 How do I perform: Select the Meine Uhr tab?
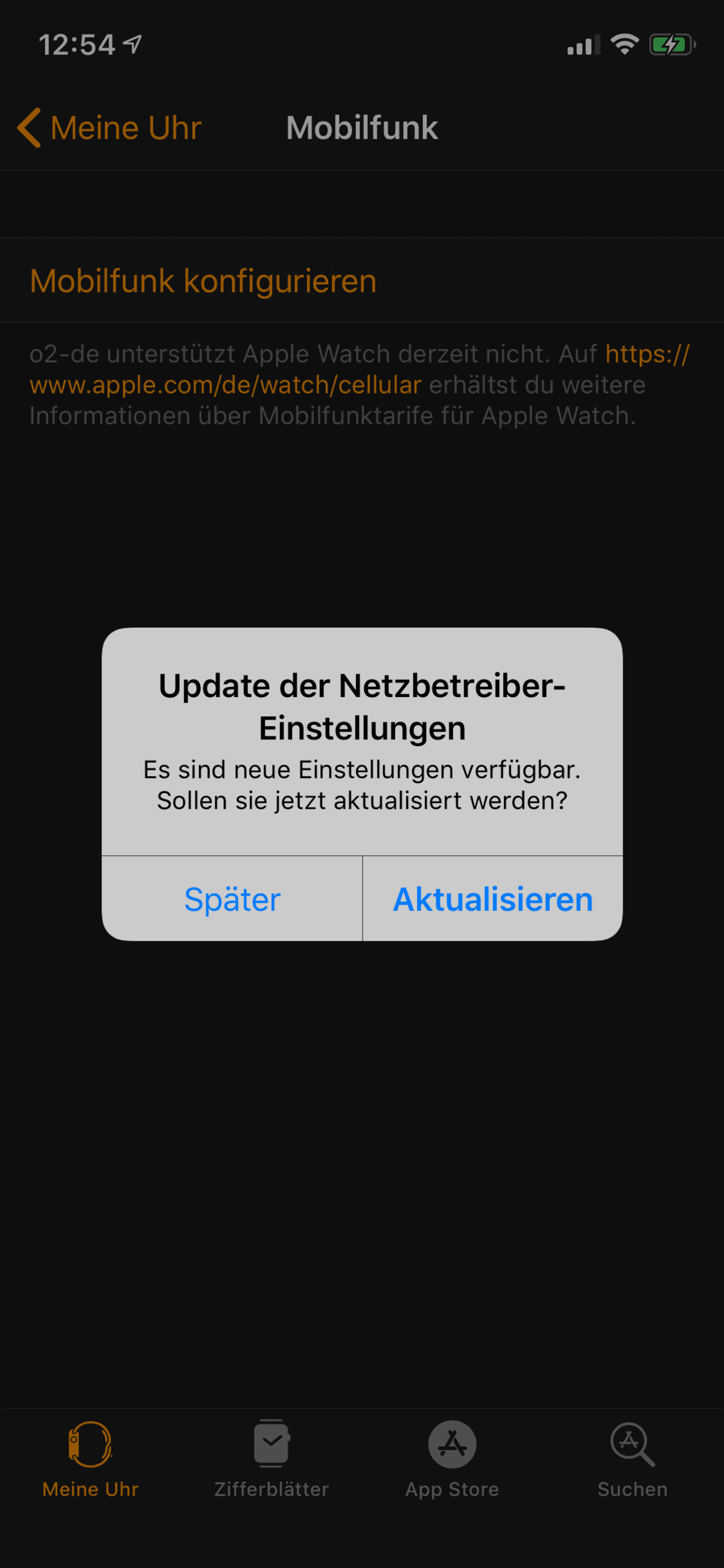pyautogui.click(x=91, y=1459)
